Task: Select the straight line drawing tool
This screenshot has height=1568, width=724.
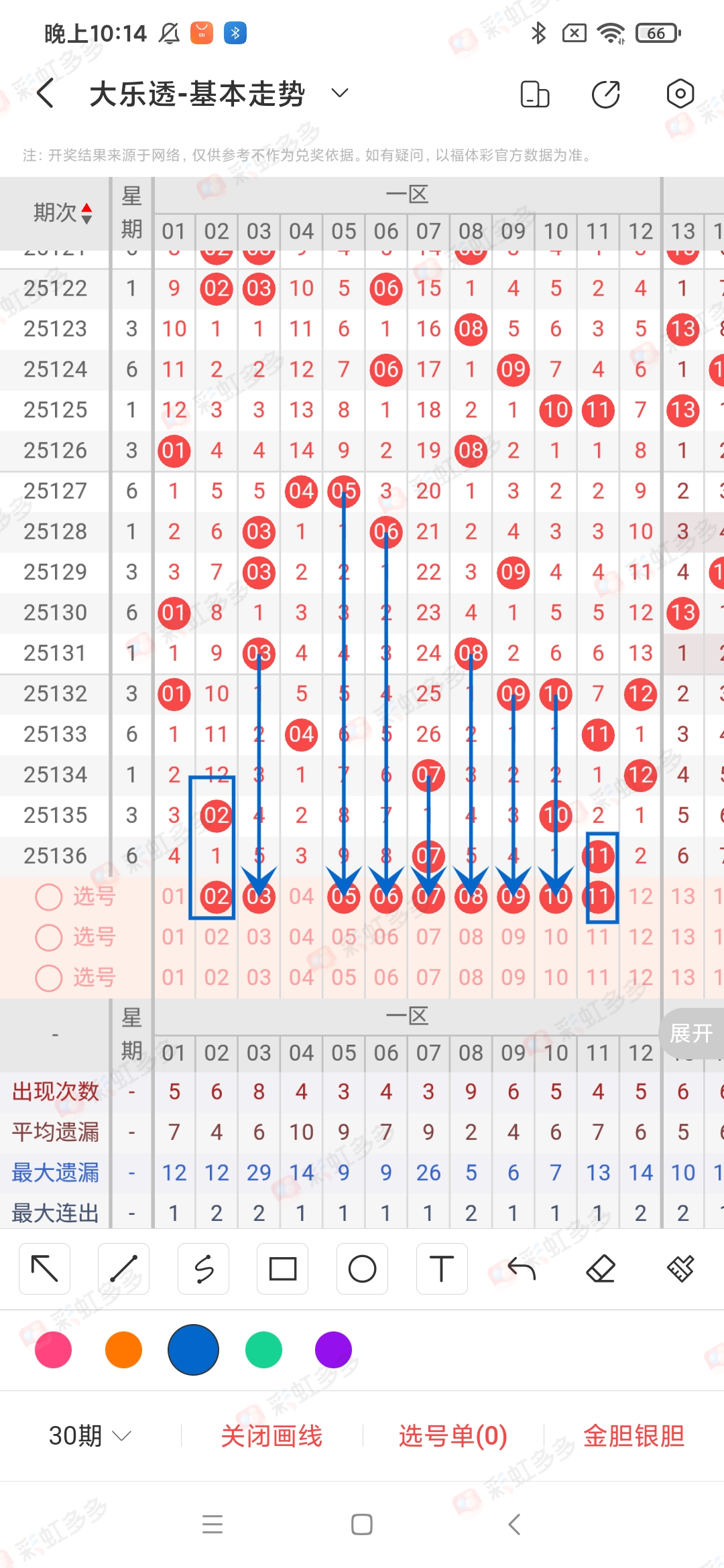Action: coord(123,1268)
